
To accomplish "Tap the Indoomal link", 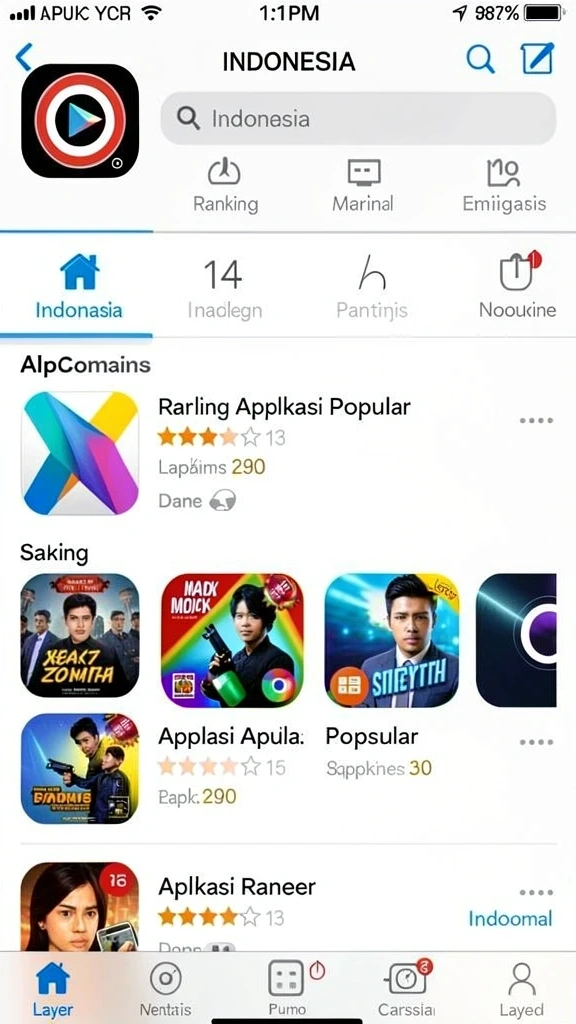I will click(x=510, y=918).
